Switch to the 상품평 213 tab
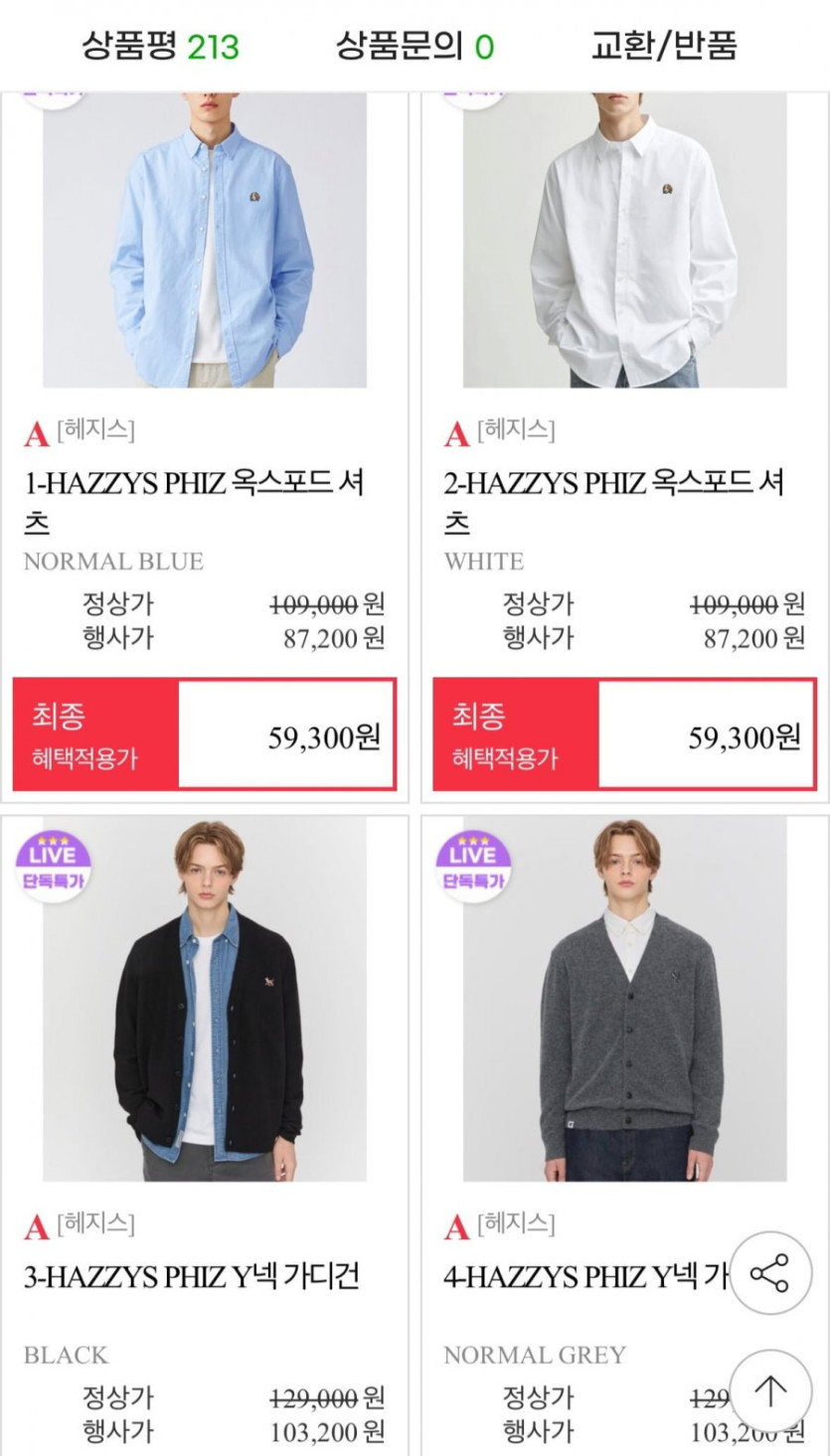This screenshot has height=1456, width=830. 160,46
